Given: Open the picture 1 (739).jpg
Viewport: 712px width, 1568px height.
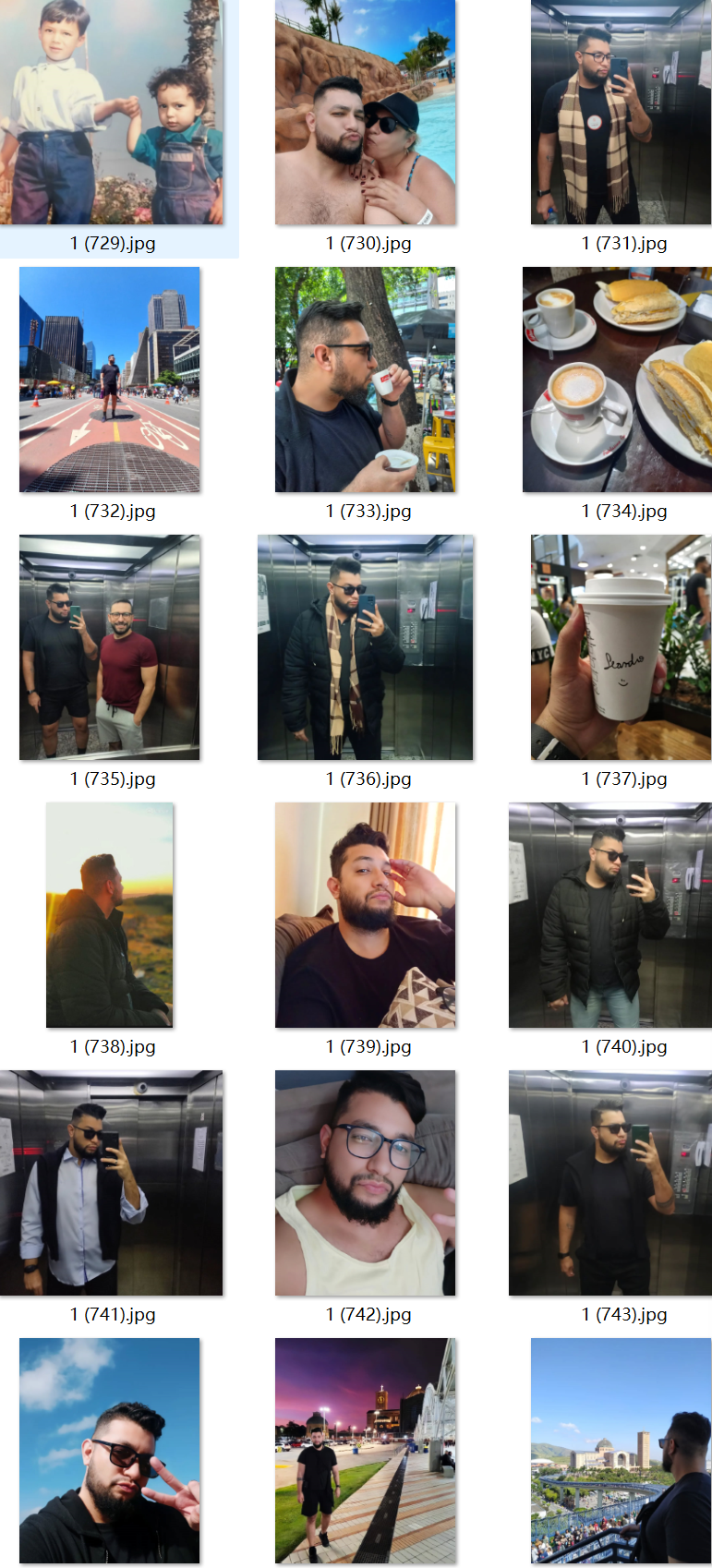Looking at the screenshot, I should tap(365, 915).
